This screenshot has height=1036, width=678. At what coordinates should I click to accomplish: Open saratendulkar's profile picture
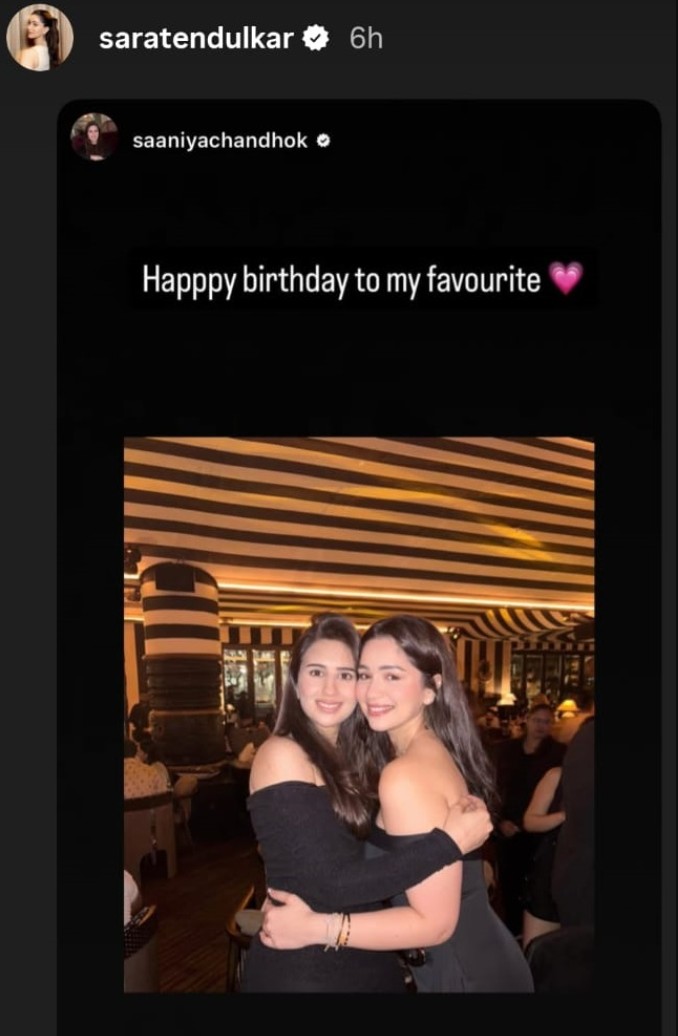click(39, 38)
